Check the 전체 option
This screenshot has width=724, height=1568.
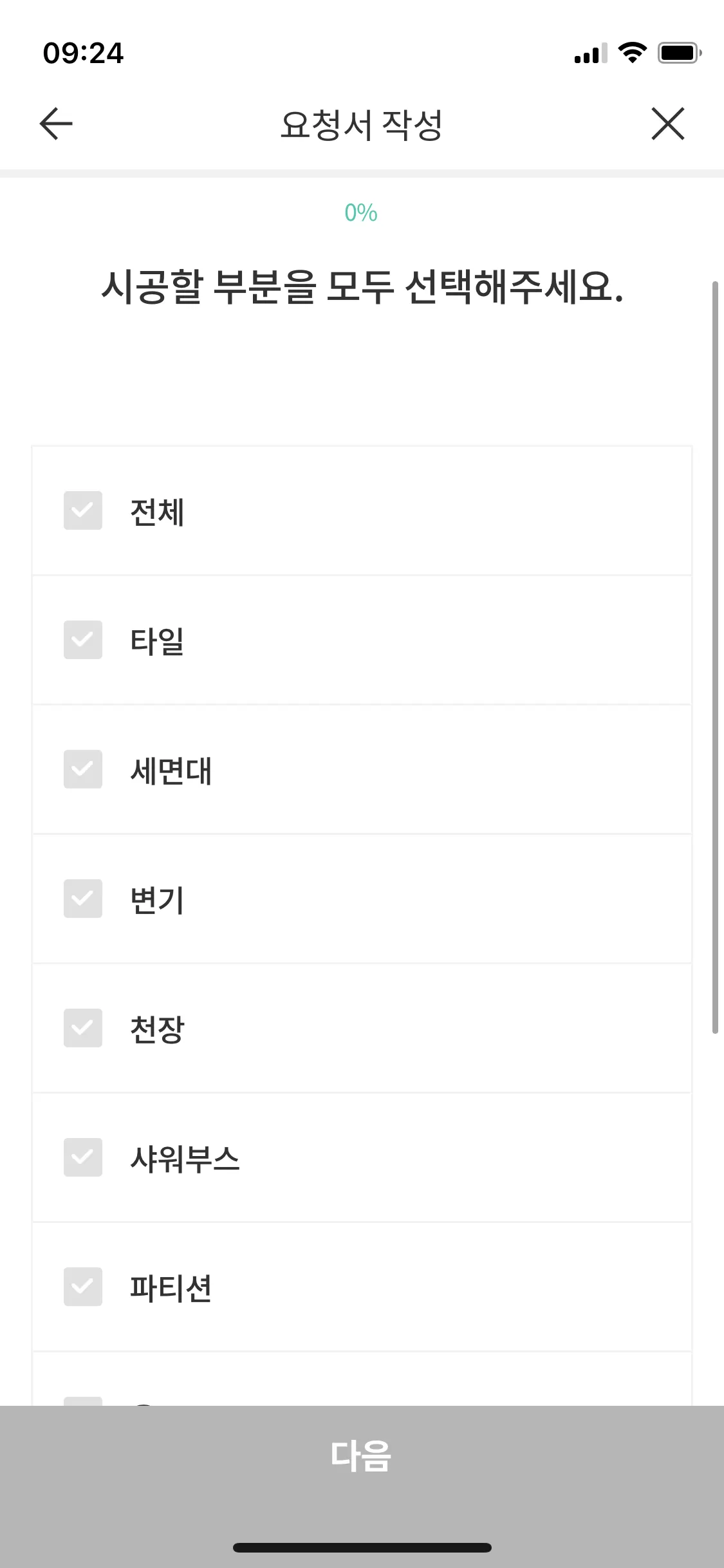point(83,510)
